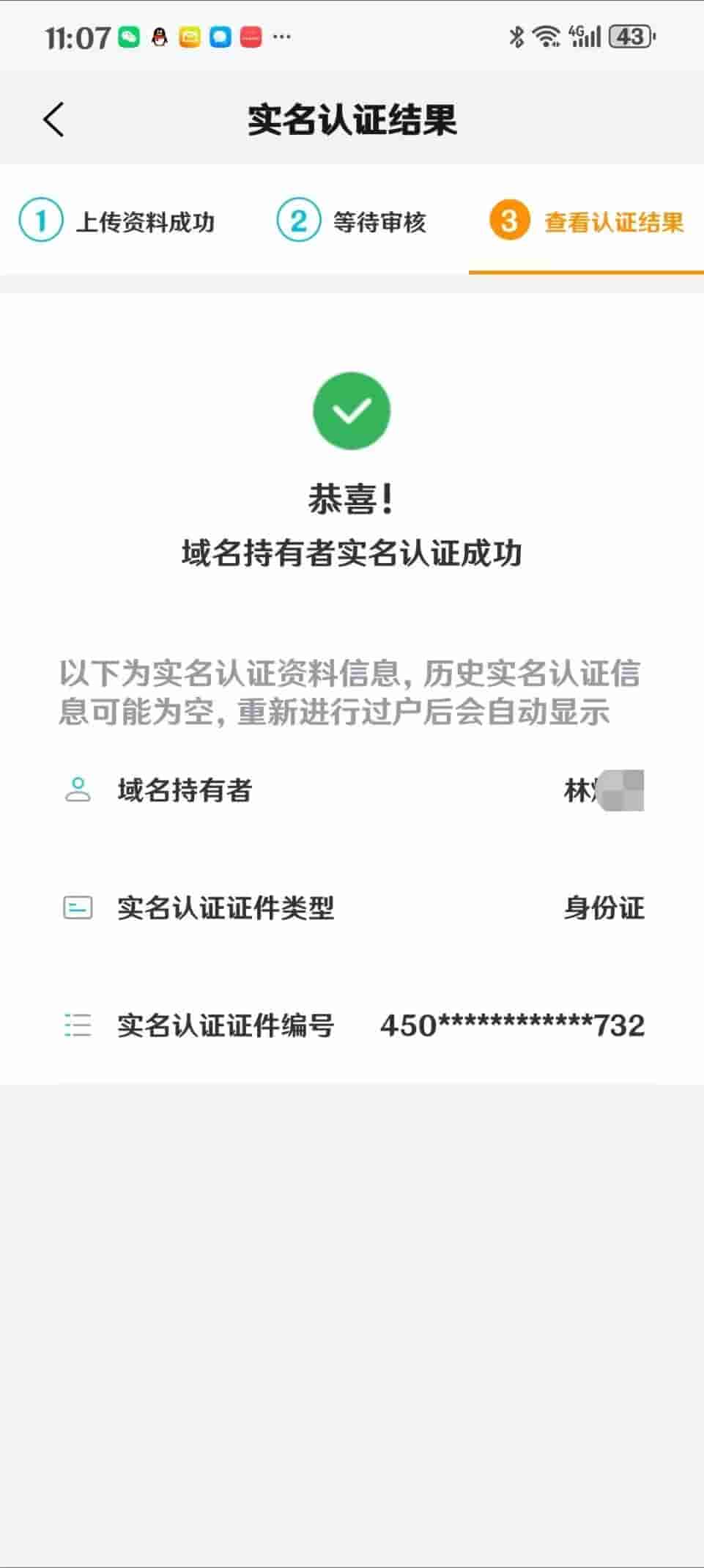This screenshot has height=1568, width=704.
Task: Go back from the 实名认证结果 page
Action: pyautogui.click(x=53, y=119)
